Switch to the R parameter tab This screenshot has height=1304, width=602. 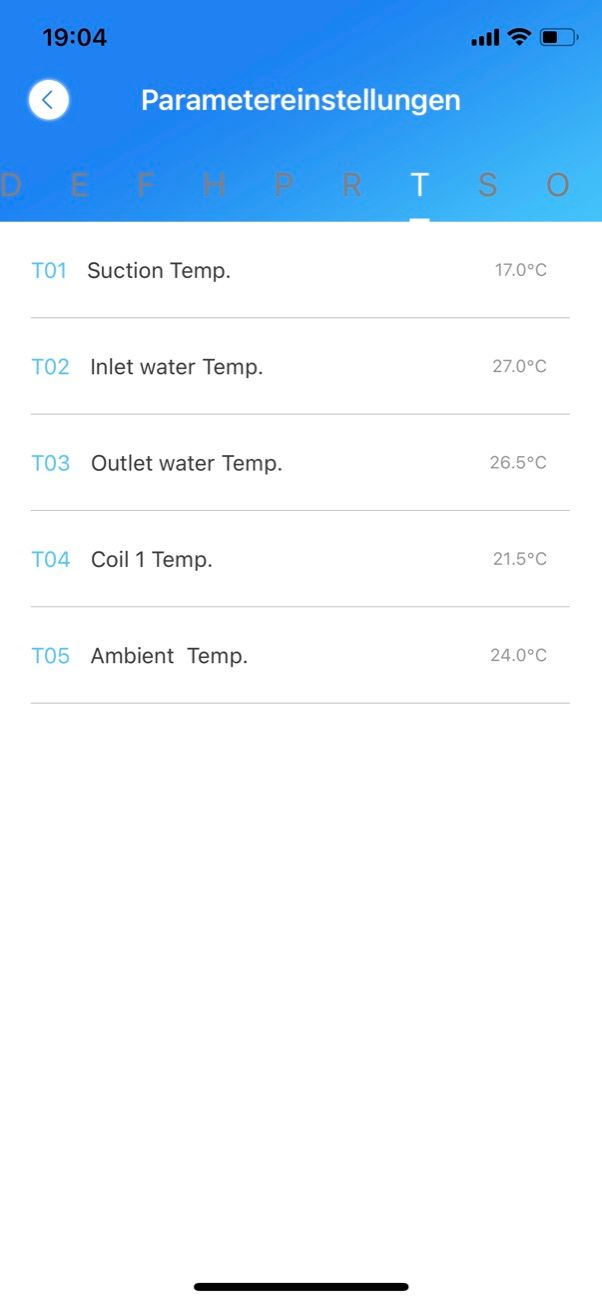click(x=351, y=185)
